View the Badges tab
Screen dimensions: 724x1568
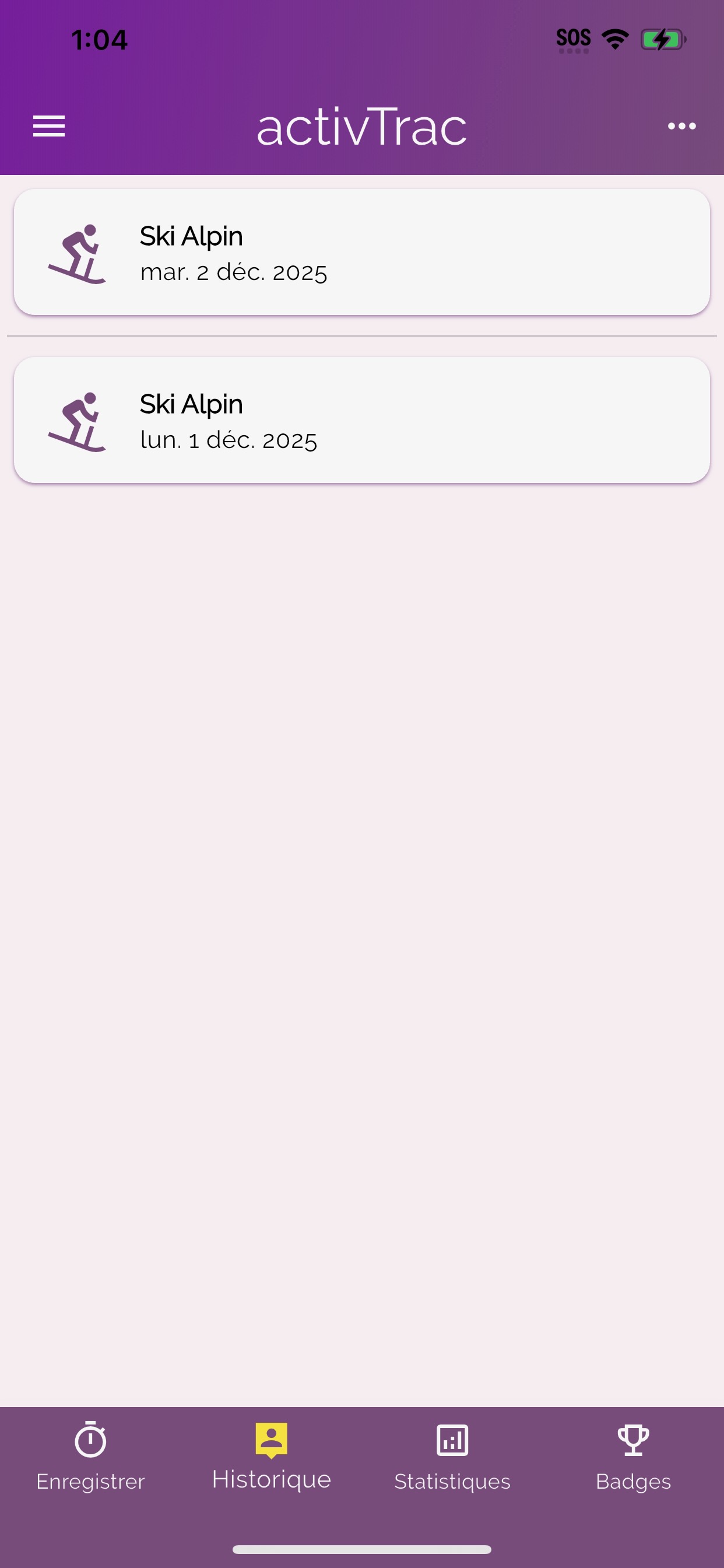[633, 1456]
